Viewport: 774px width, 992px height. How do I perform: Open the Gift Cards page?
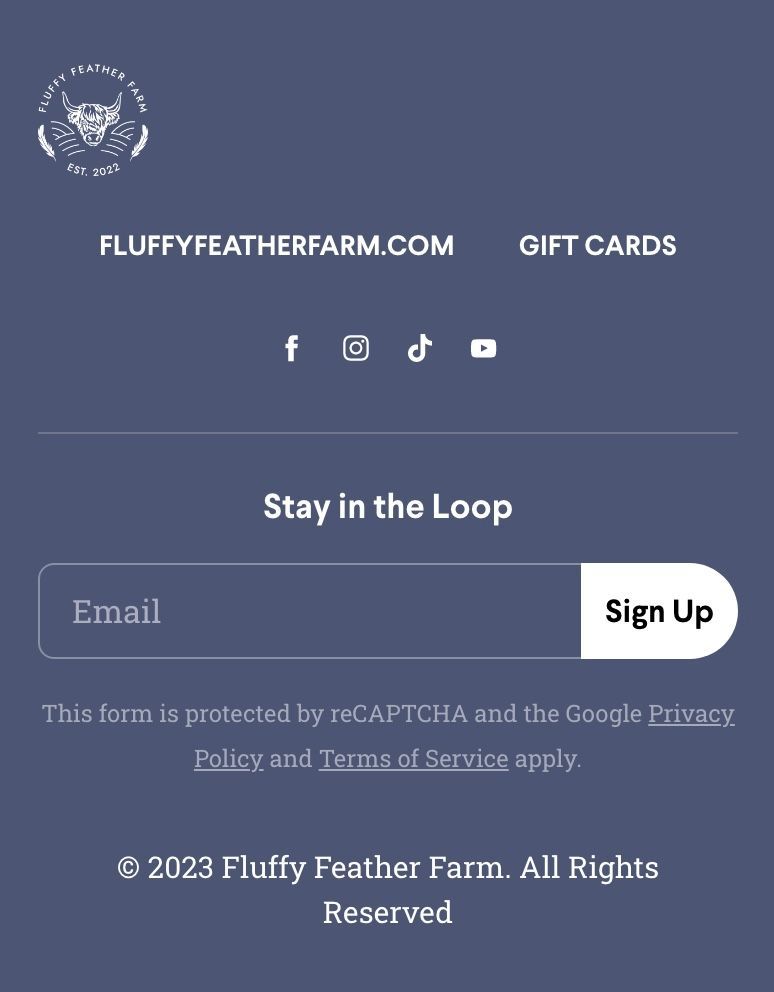[597, 246]
